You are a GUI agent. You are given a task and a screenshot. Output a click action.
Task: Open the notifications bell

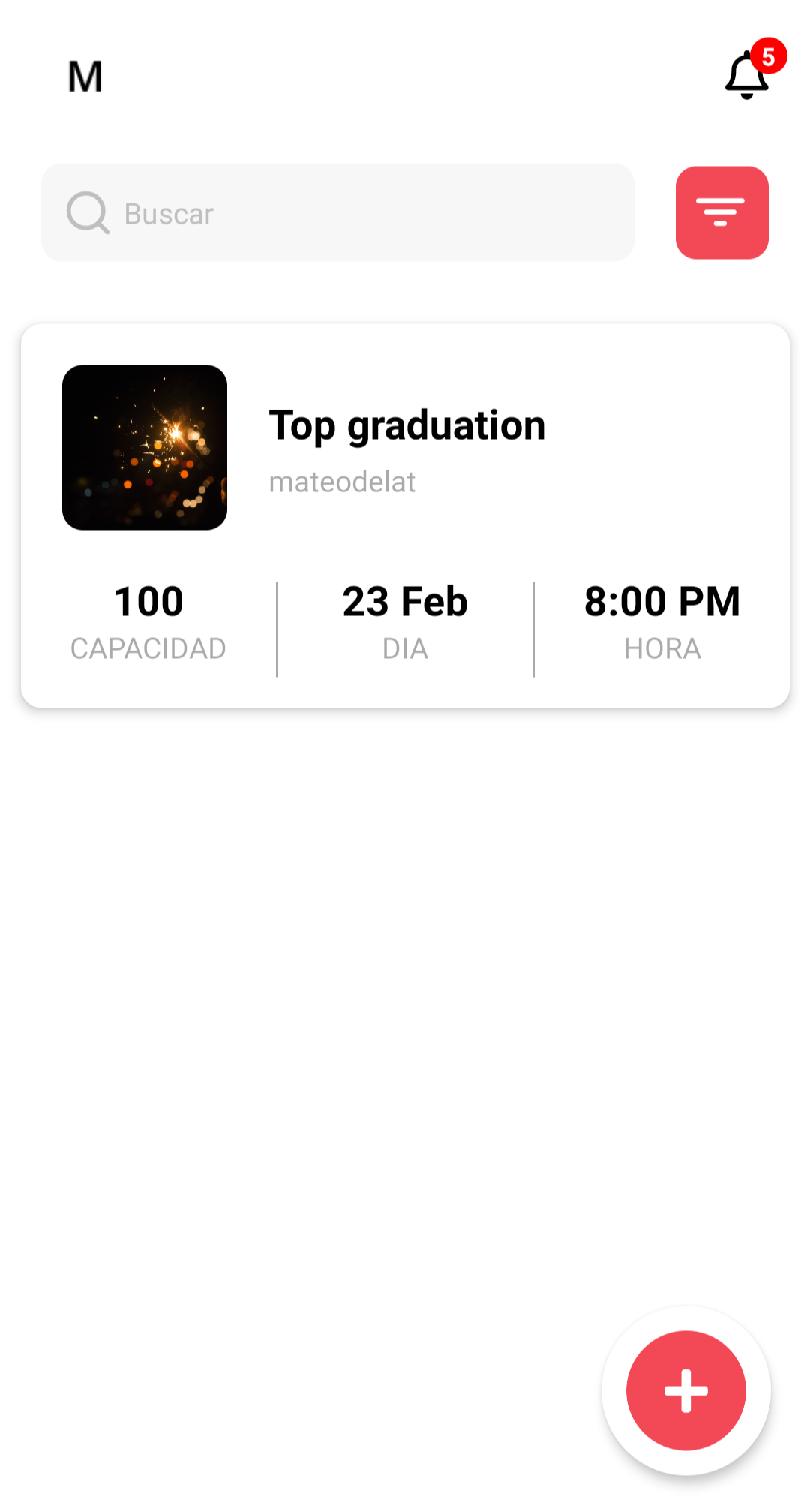pyautogui.click(x=747, y=75)
